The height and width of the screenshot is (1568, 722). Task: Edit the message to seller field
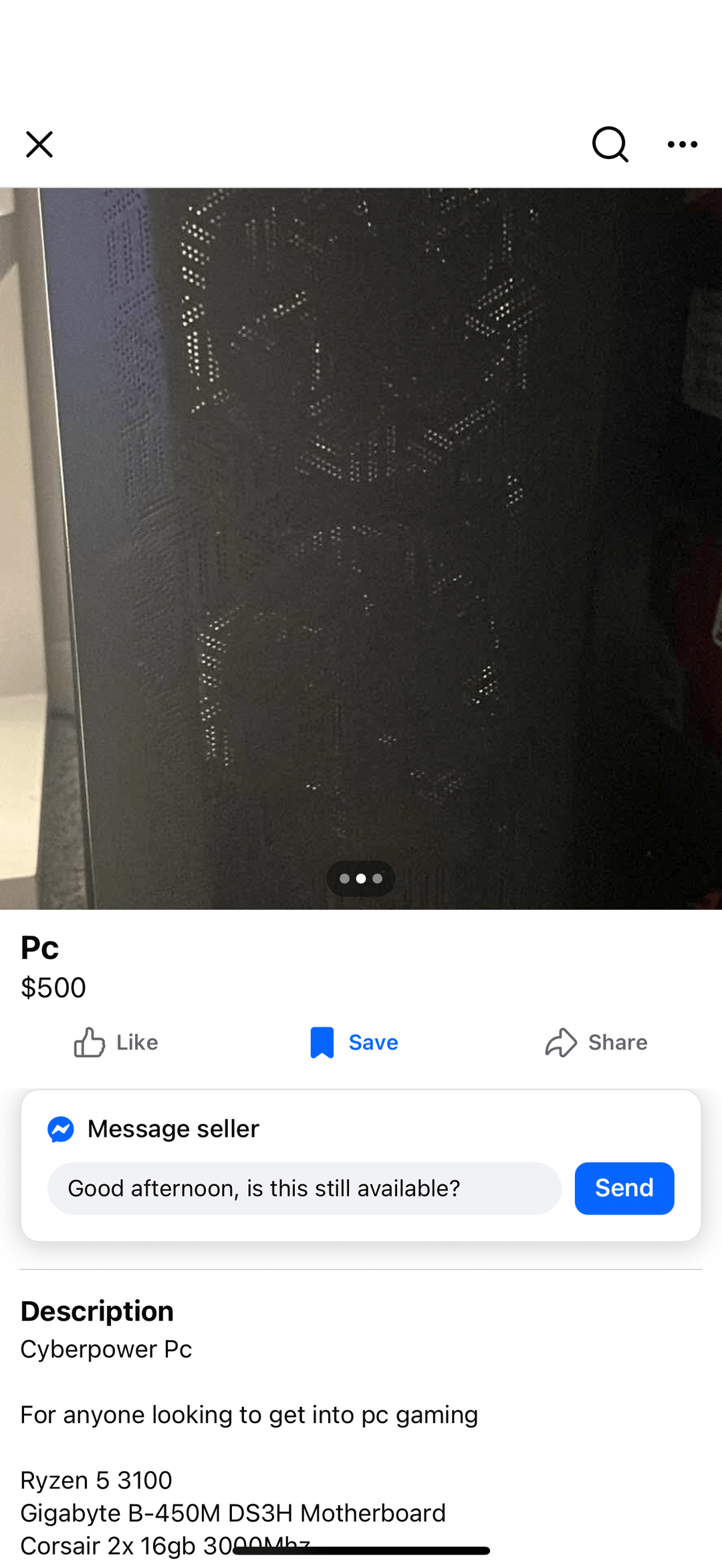click(x=304, y=1188)
